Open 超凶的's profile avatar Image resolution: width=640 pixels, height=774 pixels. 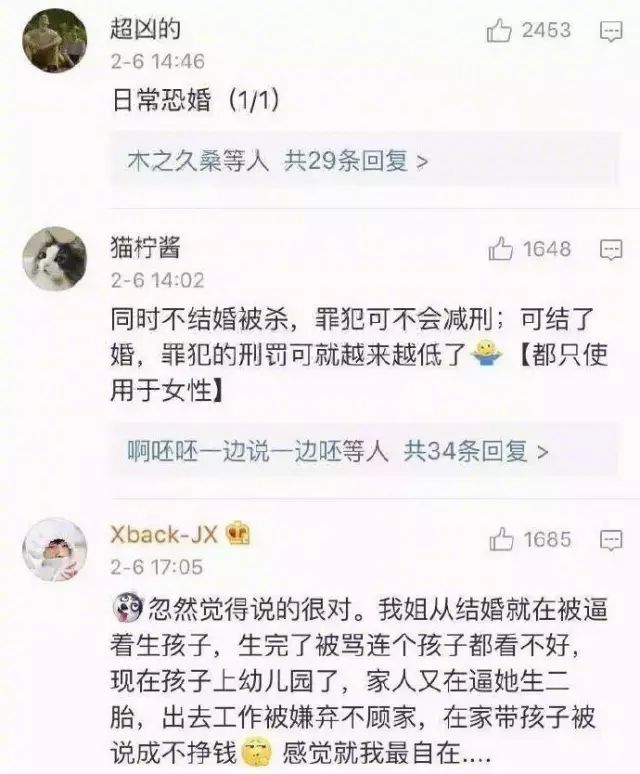(54, 40)
